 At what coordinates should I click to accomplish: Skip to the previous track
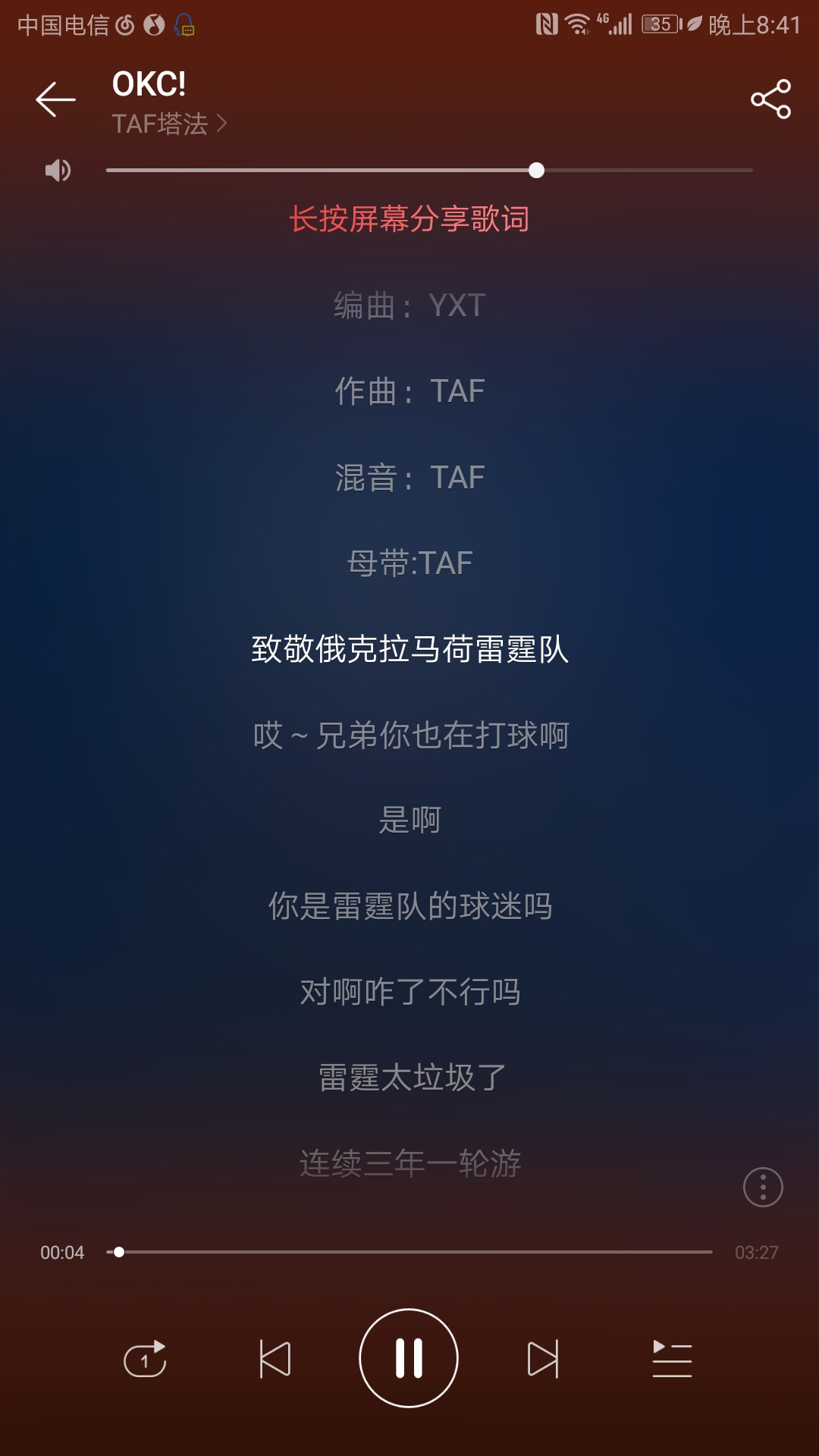click(x=275, y=1358)
